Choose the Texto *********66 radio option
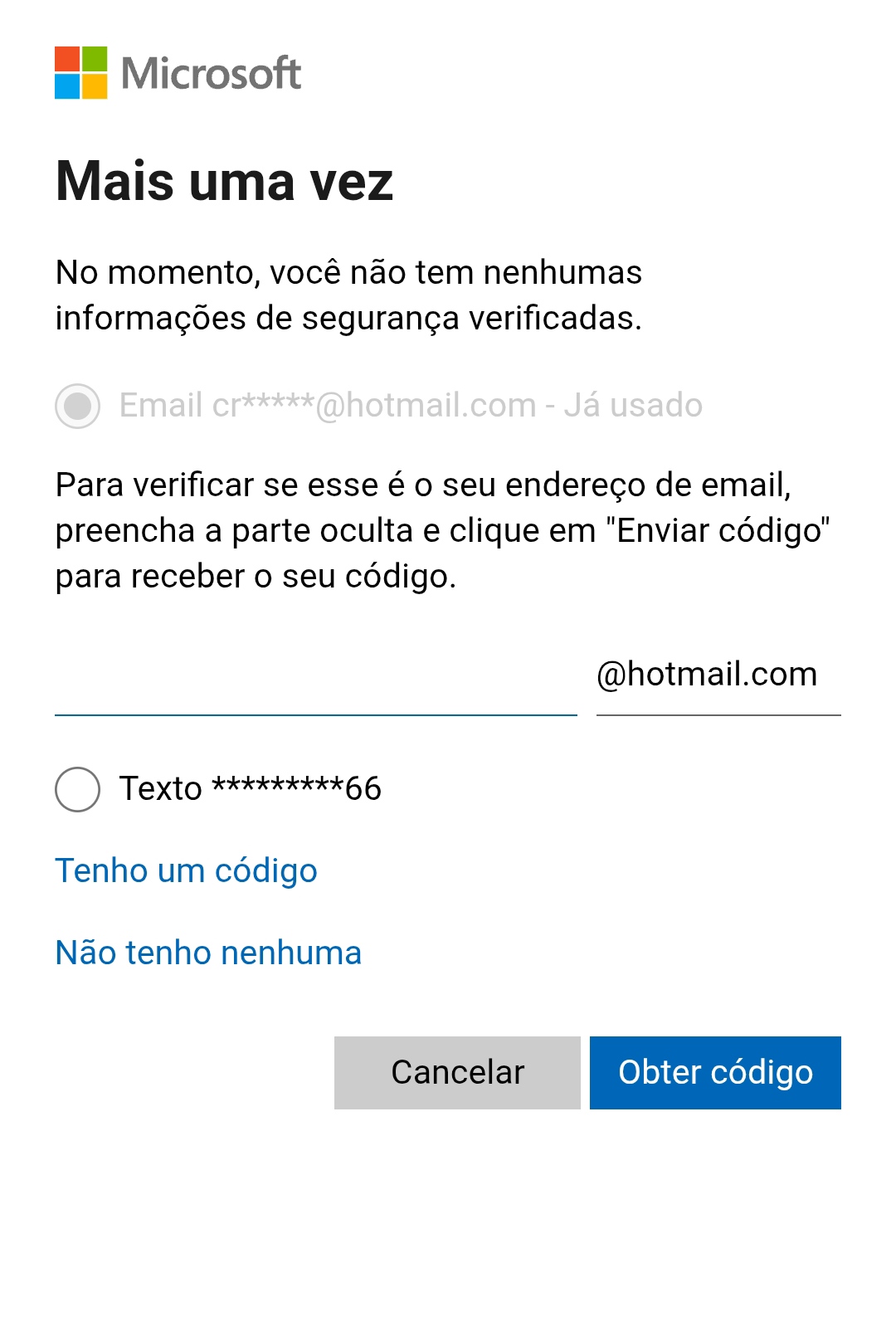 (x=78, y=789)
